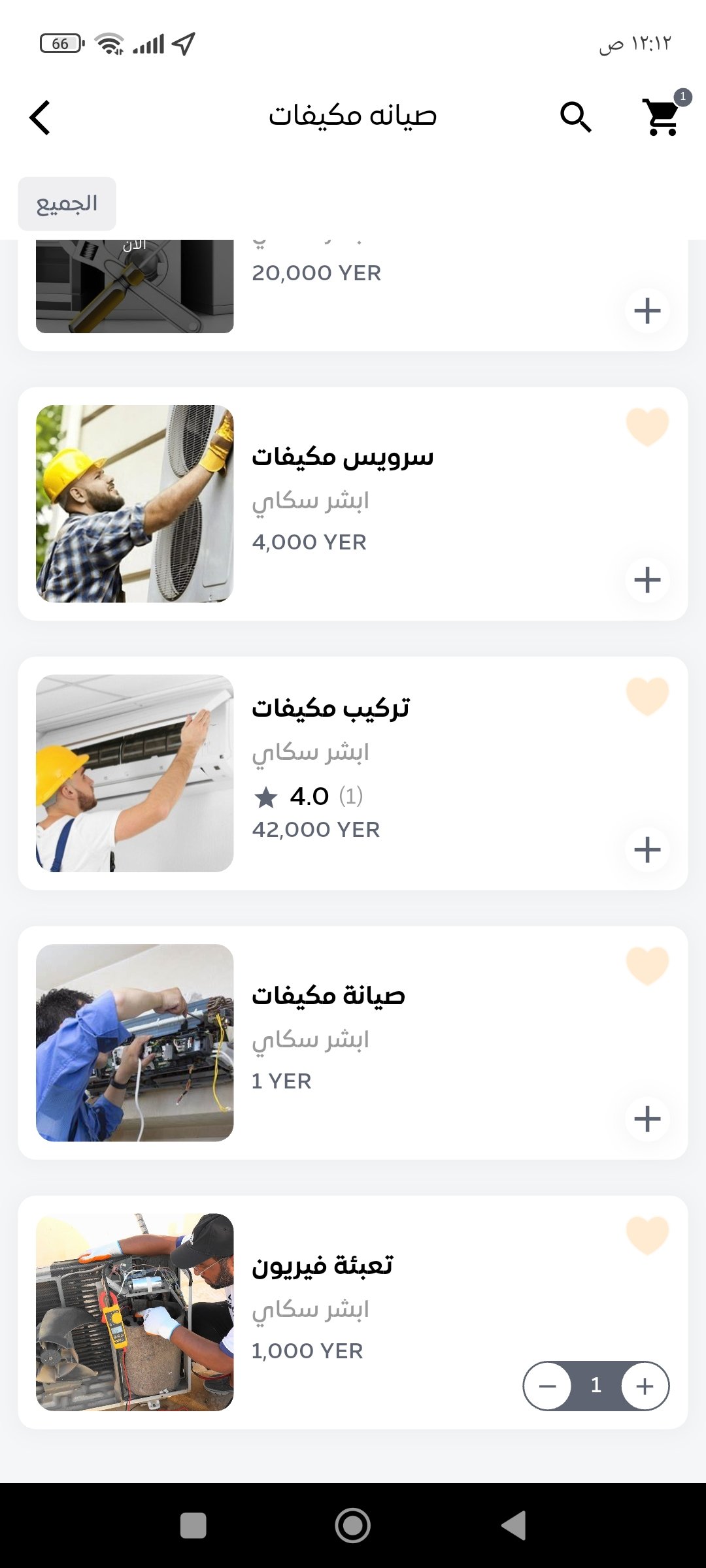Open recent apps from navigation bar
706x1568 pixels.
click(193, 1526)
